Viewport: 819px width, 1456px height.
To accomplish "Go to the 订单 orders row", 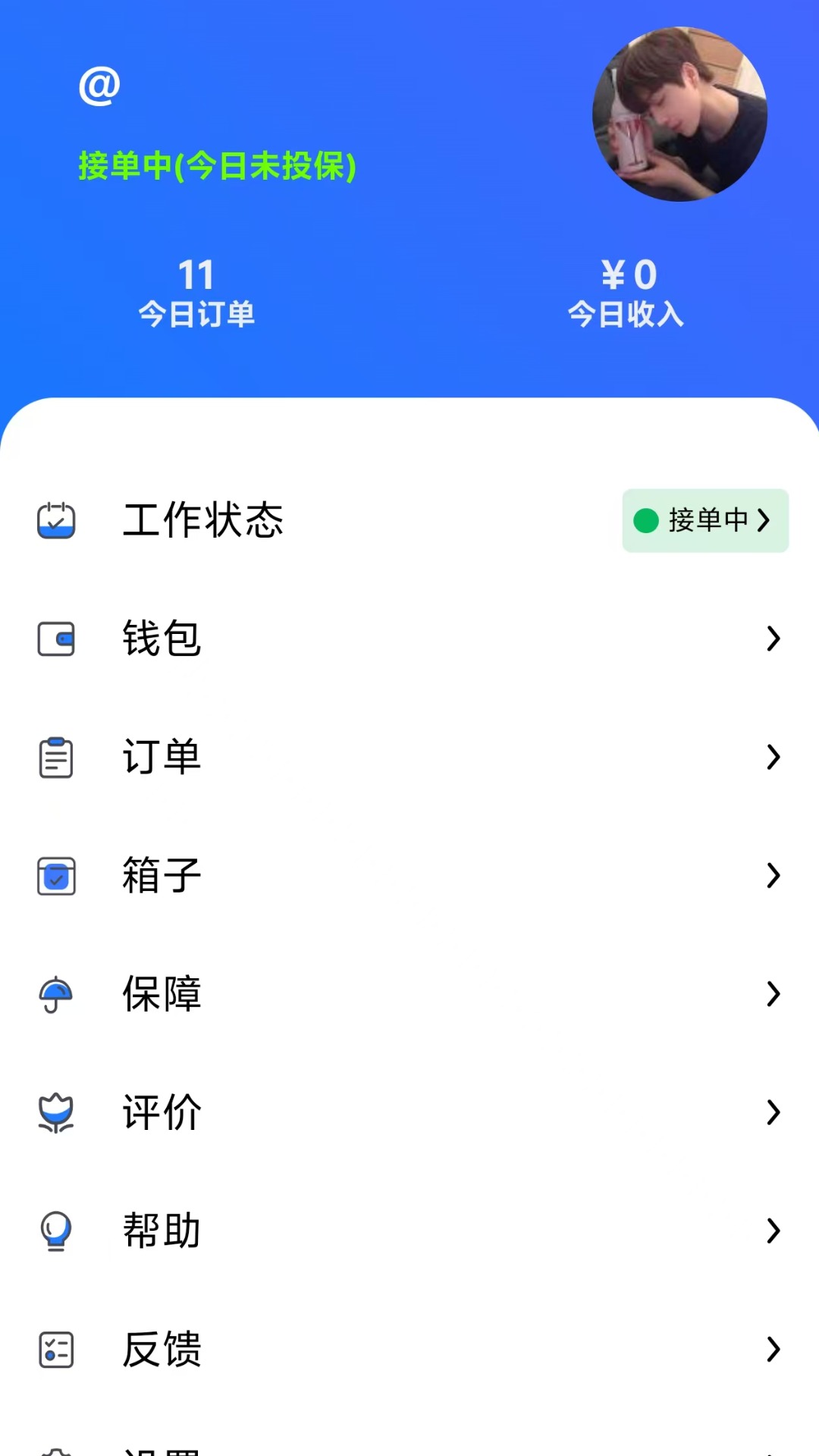I will (x=409, y=757).
